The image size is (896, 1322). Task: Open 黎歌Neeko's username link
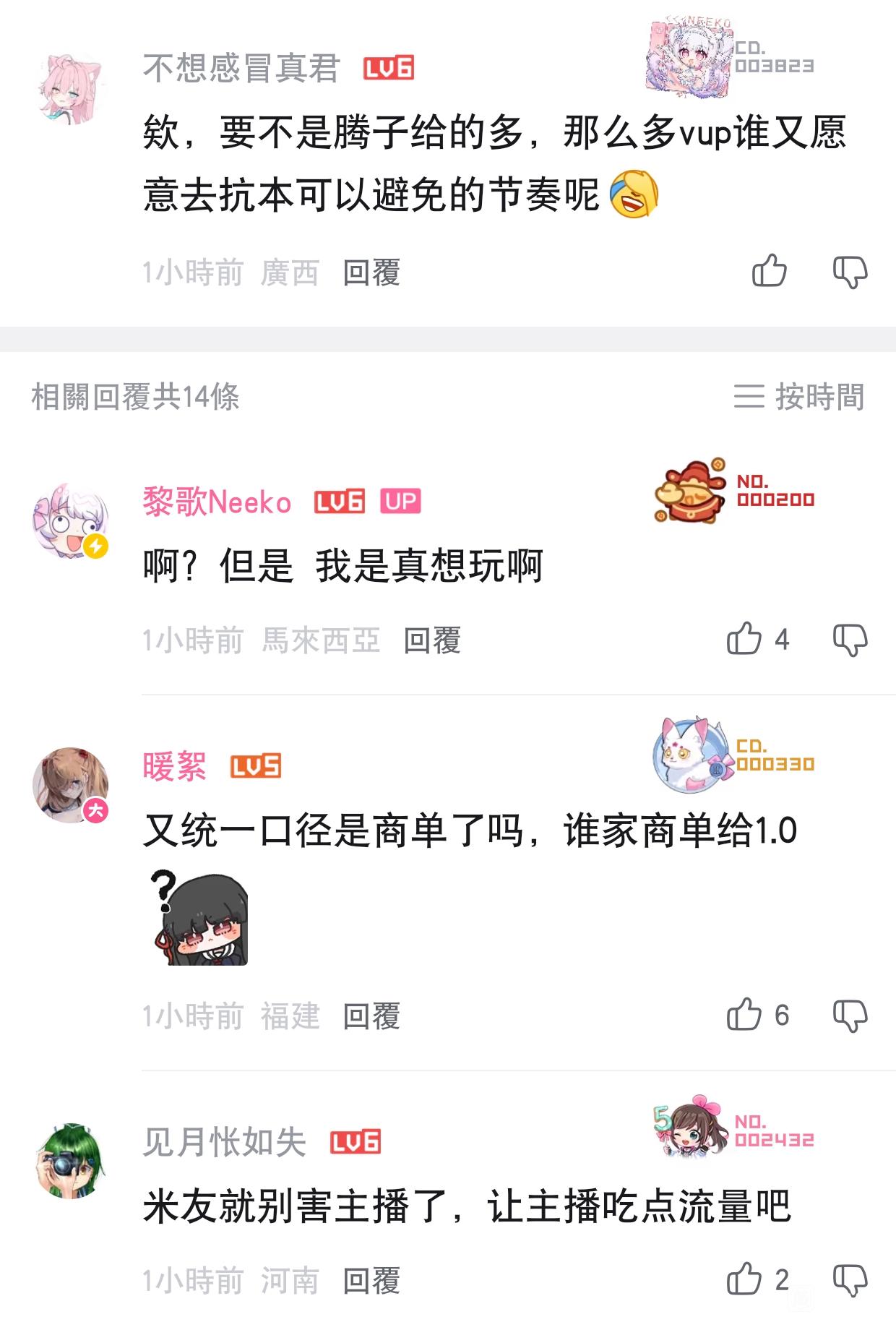(x=217, y=502)
